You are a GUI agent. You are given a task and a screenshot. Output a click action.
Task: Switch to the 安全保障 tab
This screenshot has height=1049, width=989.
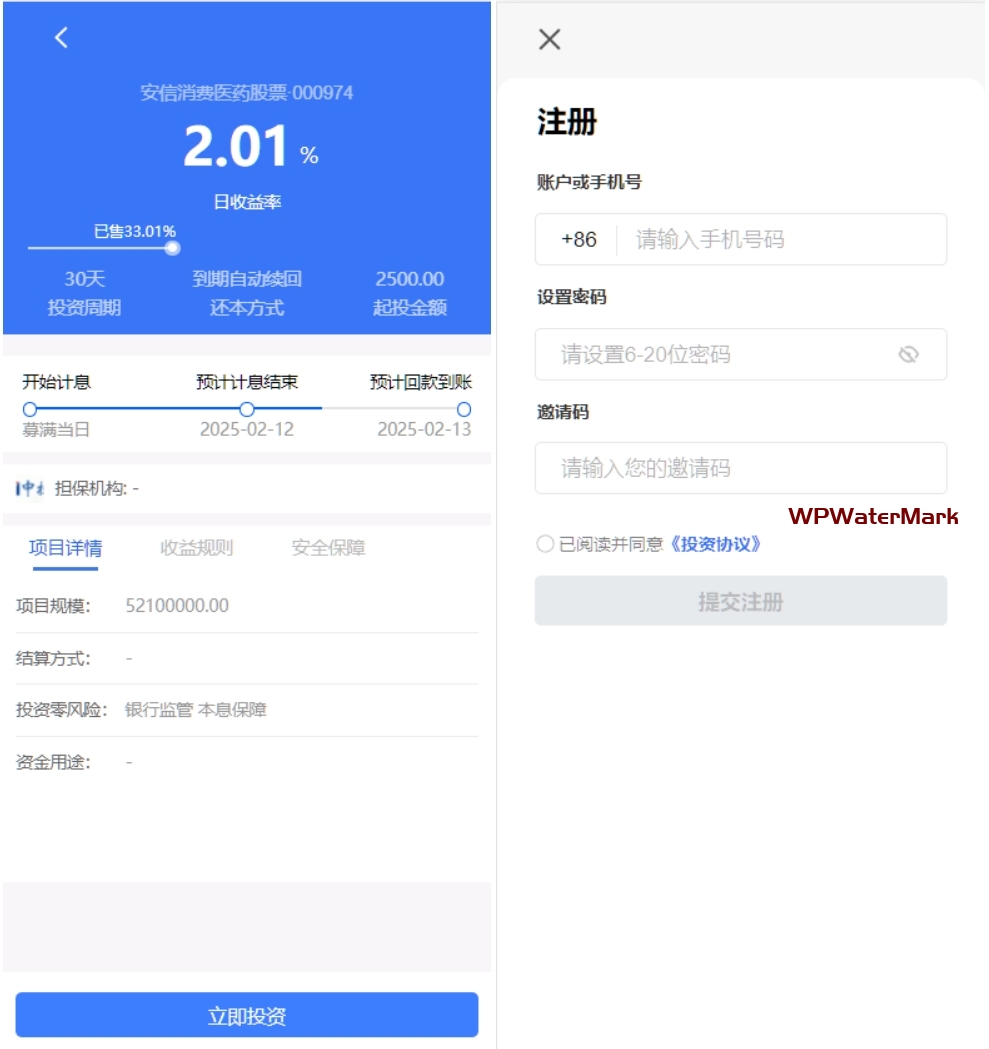(x=328, y=548)
